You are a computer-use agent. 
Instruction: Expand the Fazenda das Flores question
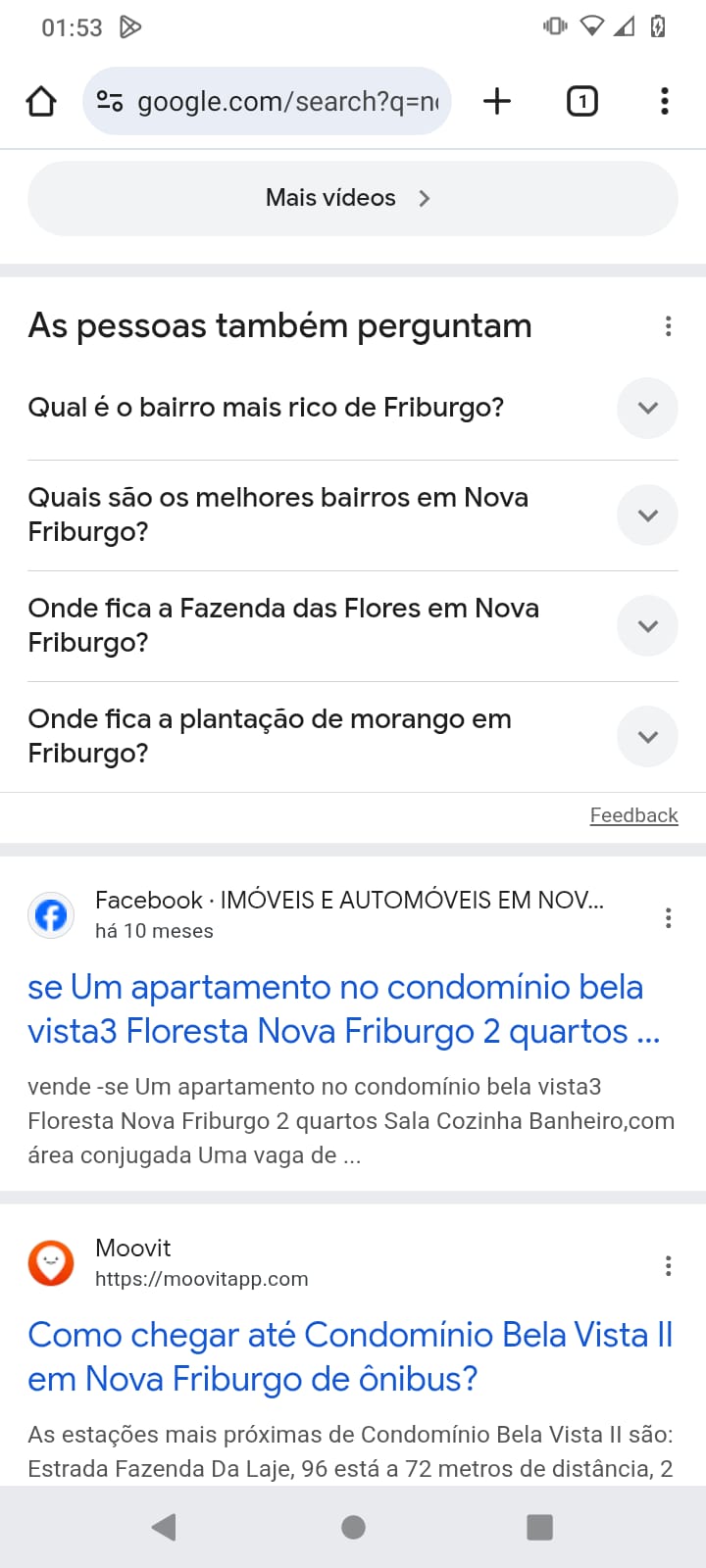pyautogui.click(x=647, y=626)
